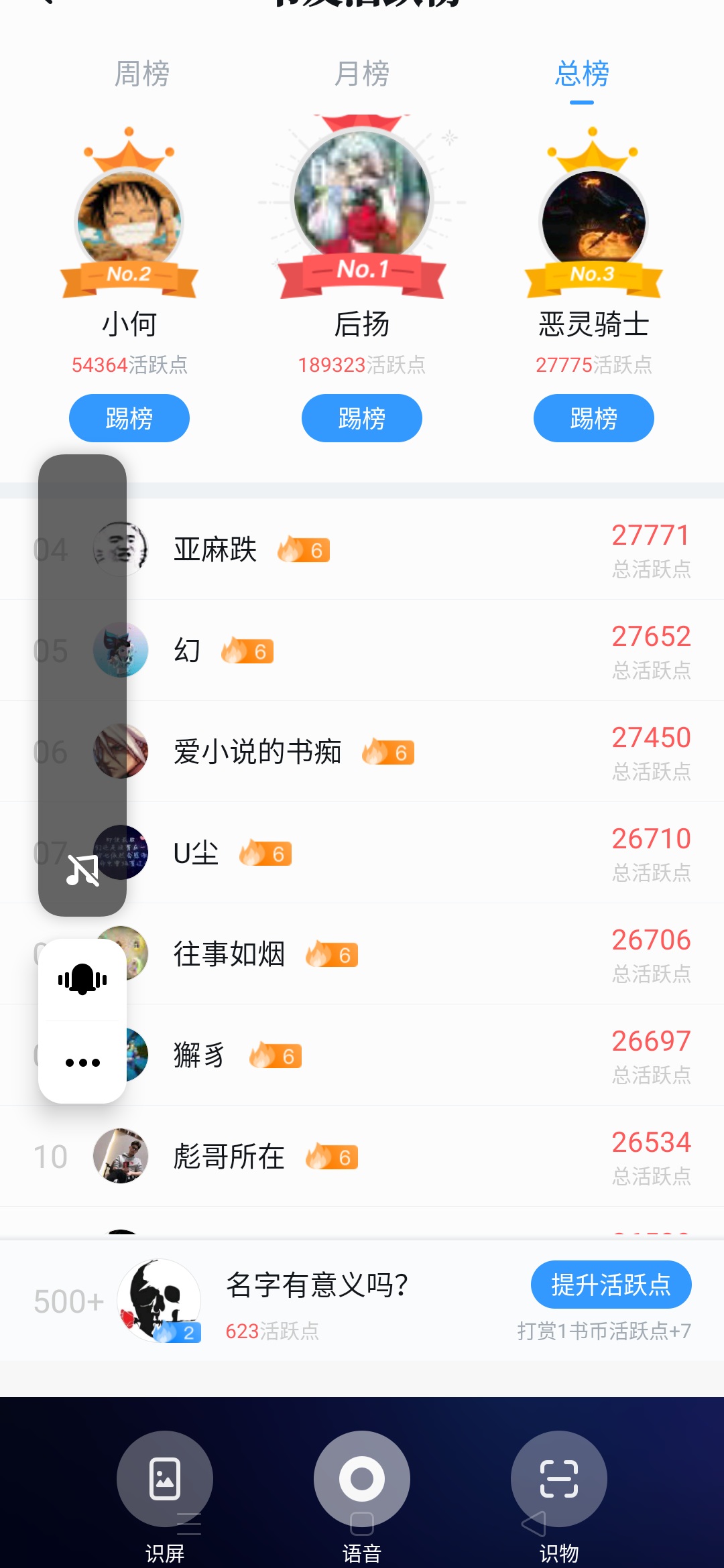This screenshot has height=1568, width=724.
Task: Tap 踢榜 button under 小何
Action: coord(129,418)
